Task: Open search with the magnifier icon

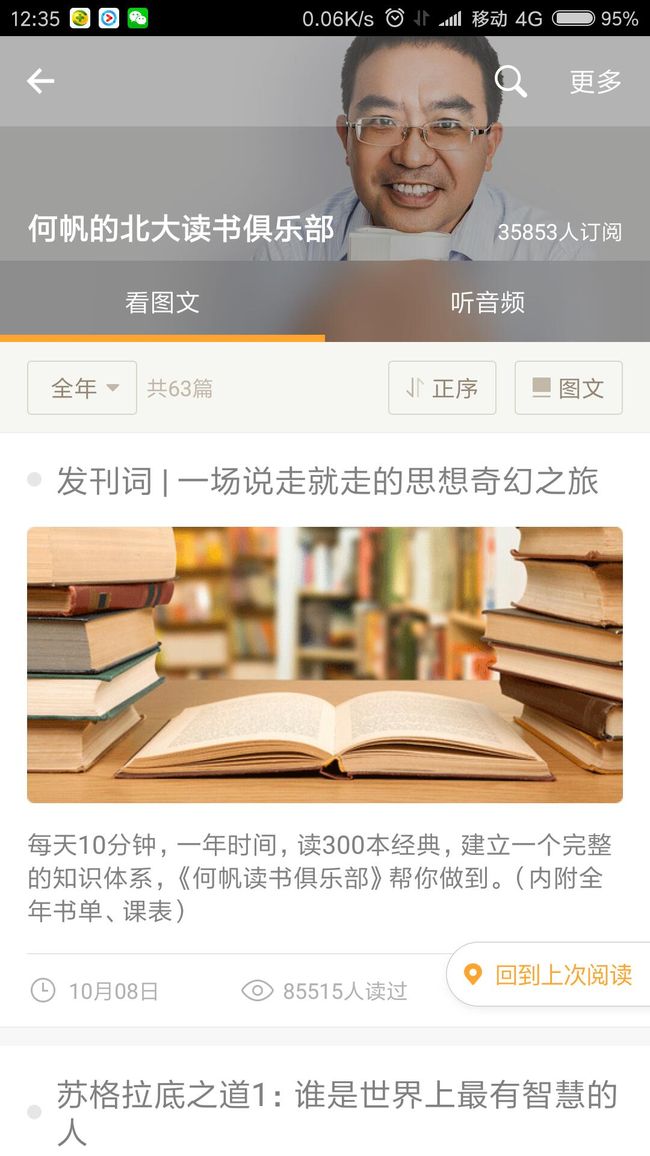Action: pos(511,81)
